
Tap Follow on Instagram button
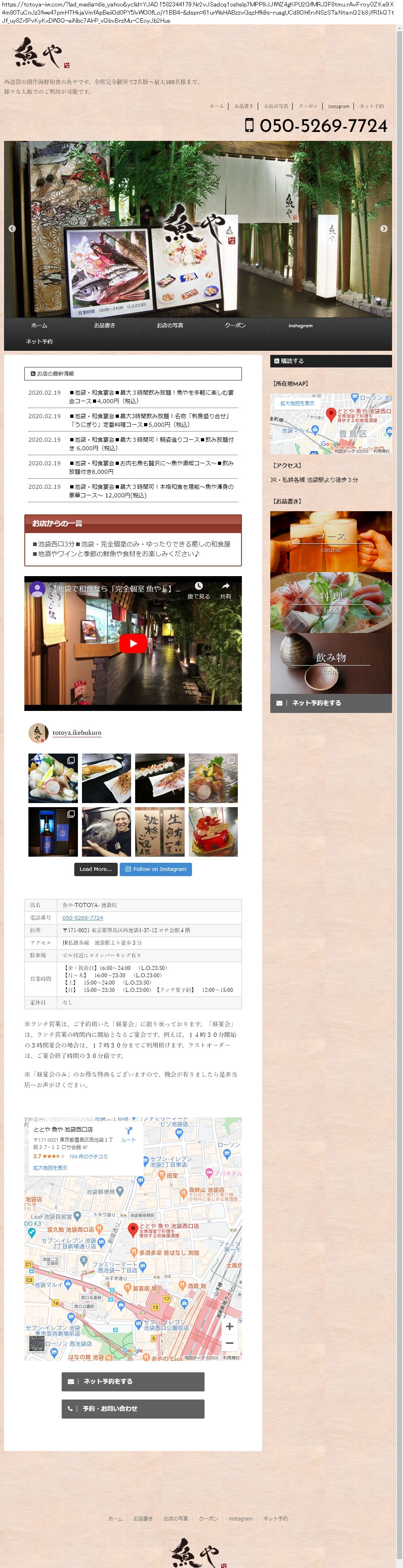point(156,869)
